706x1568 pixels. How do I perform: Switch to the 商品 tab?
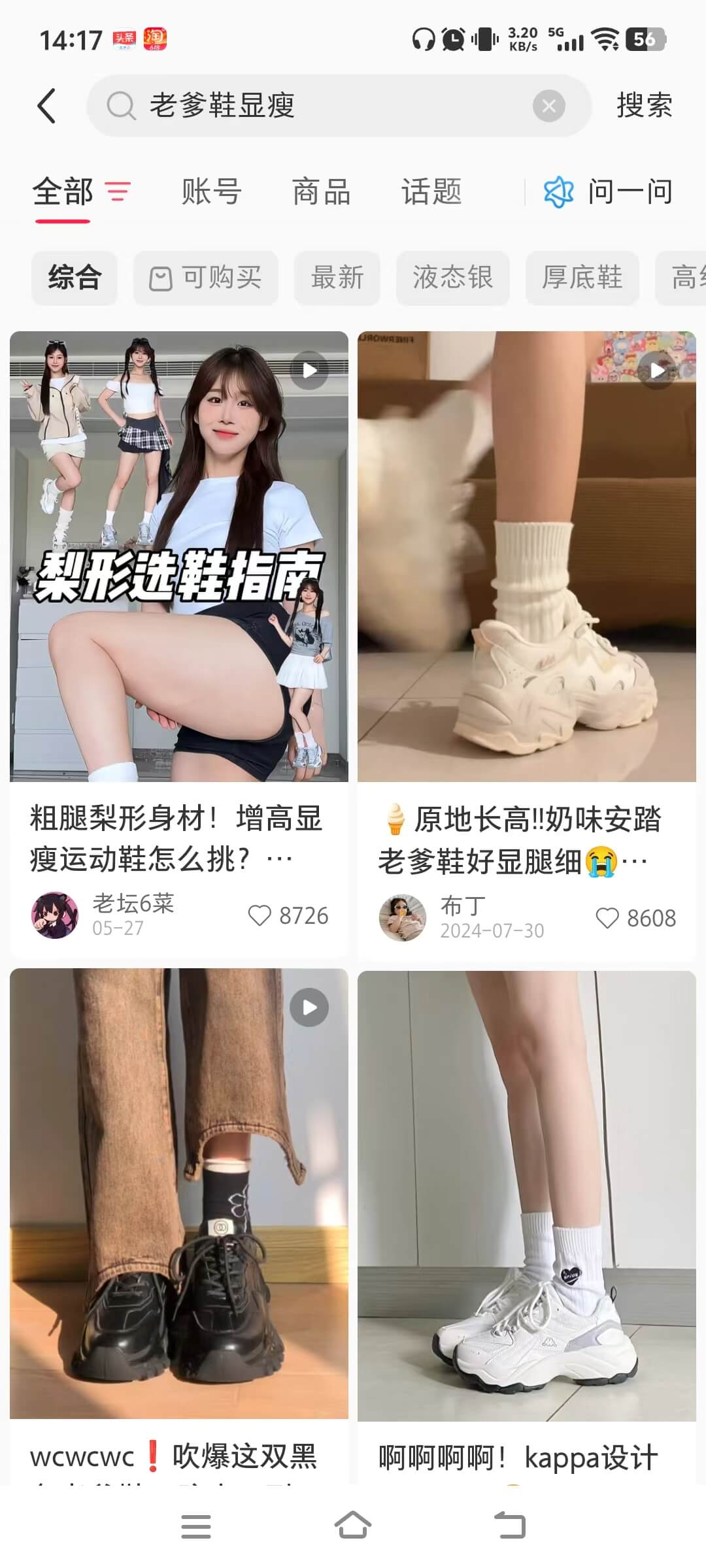click(x=321, y=192)
